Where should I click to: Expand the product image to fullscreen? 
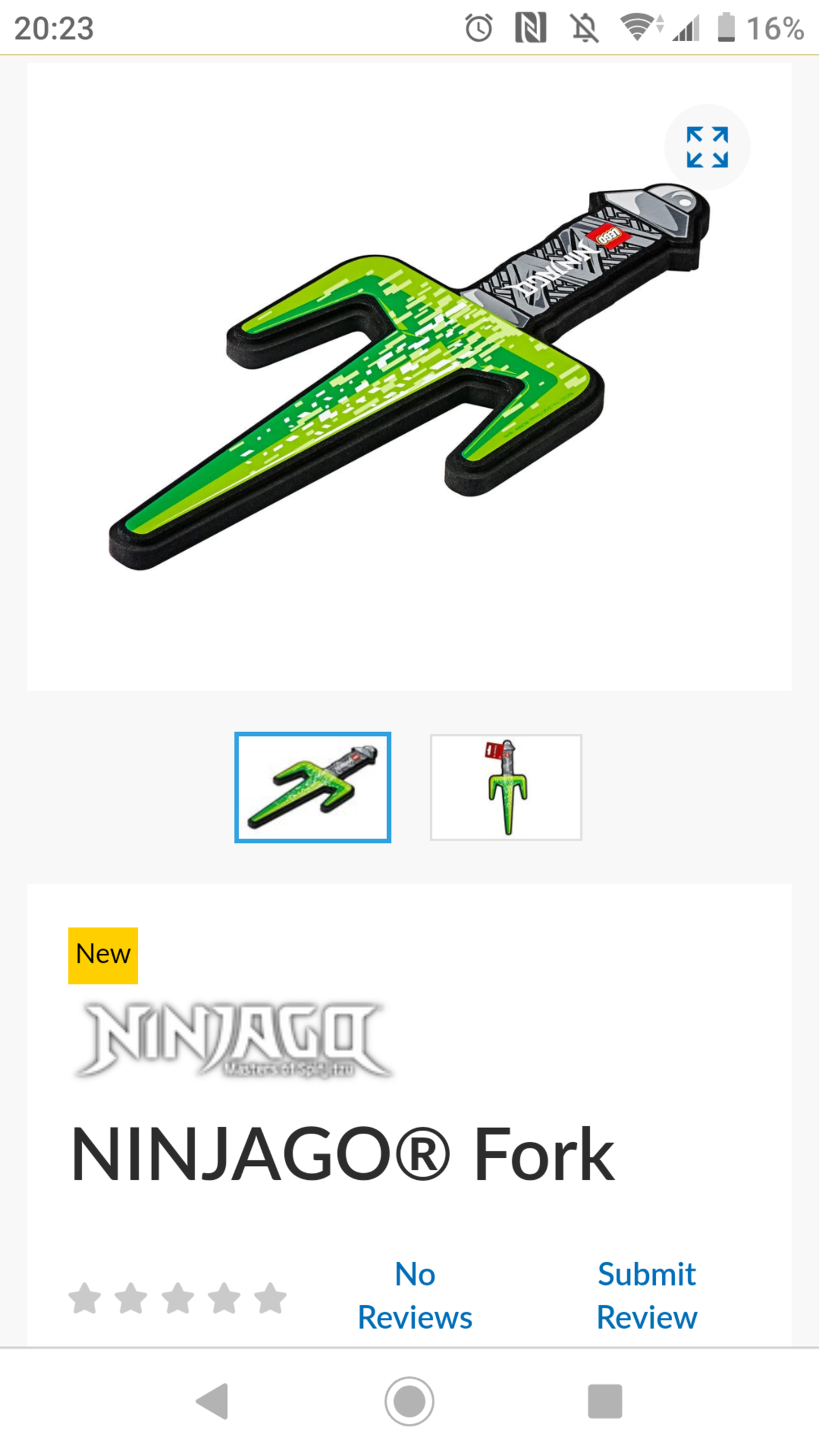click(707, 147)
